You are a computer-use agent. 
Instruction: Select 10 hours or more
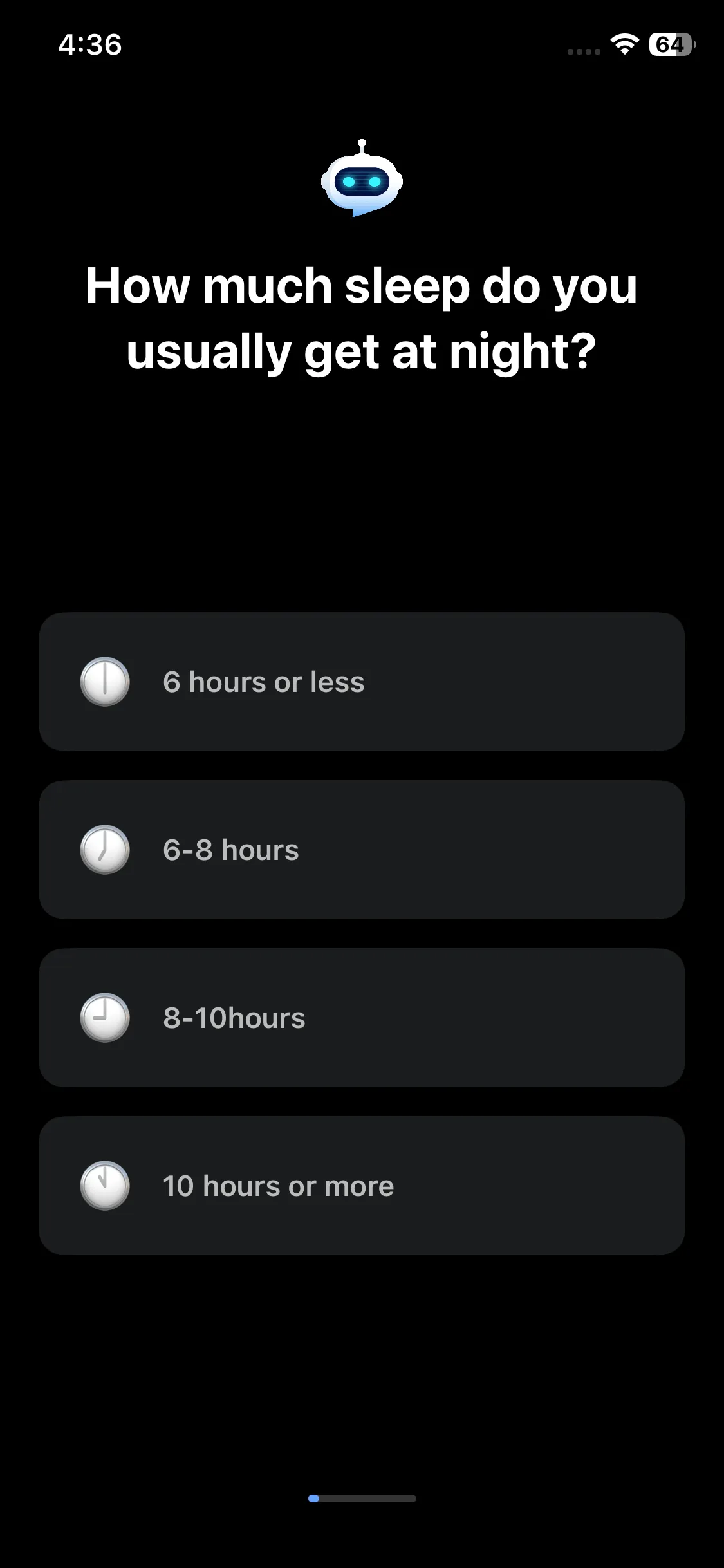362,1186
